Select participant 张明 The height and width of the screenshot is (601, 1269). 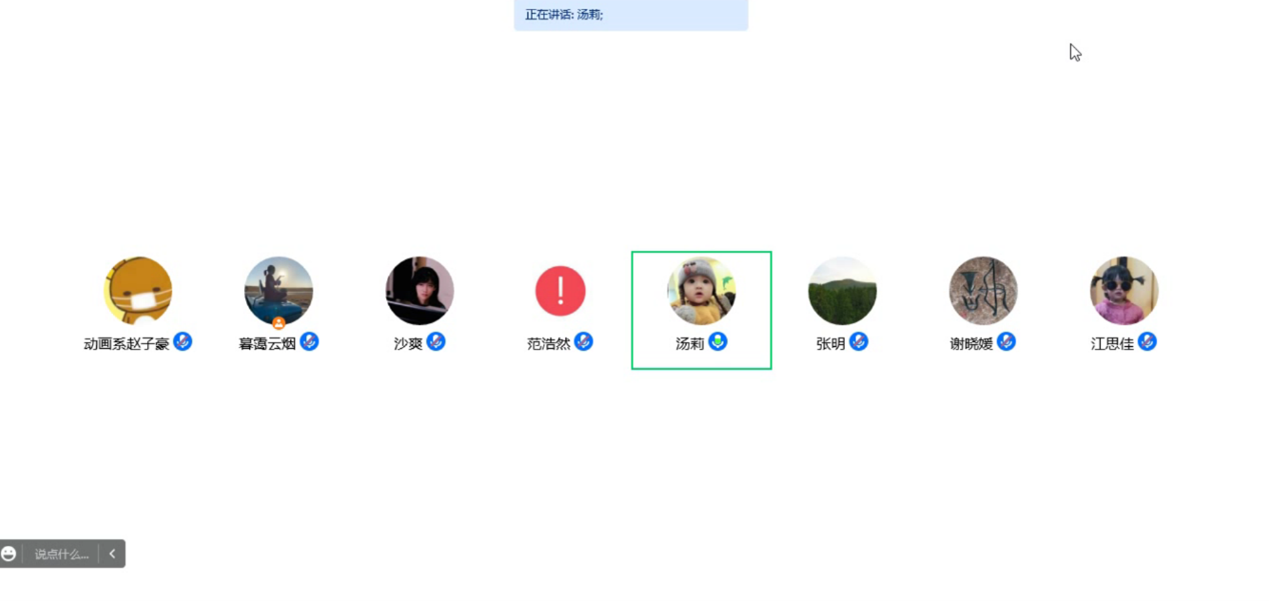[842, 291]
